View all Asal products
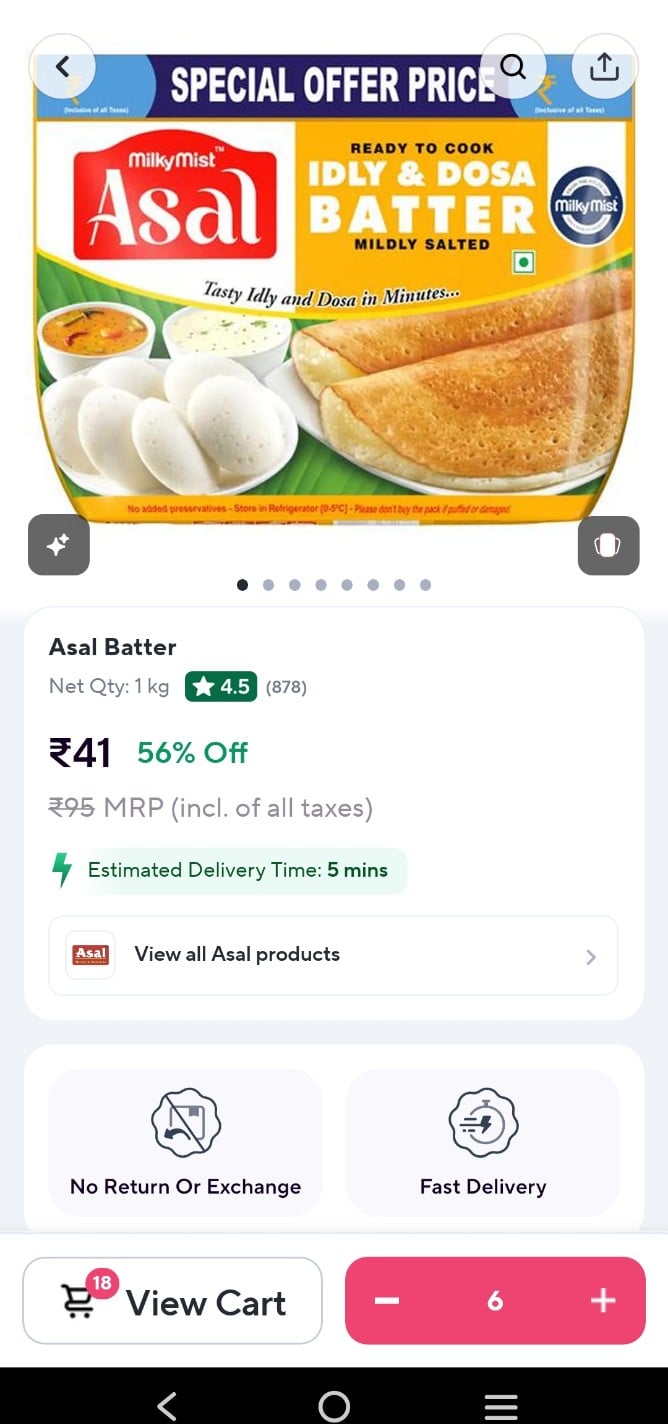Screen dimensions: 668x1424 click(333, 955)
